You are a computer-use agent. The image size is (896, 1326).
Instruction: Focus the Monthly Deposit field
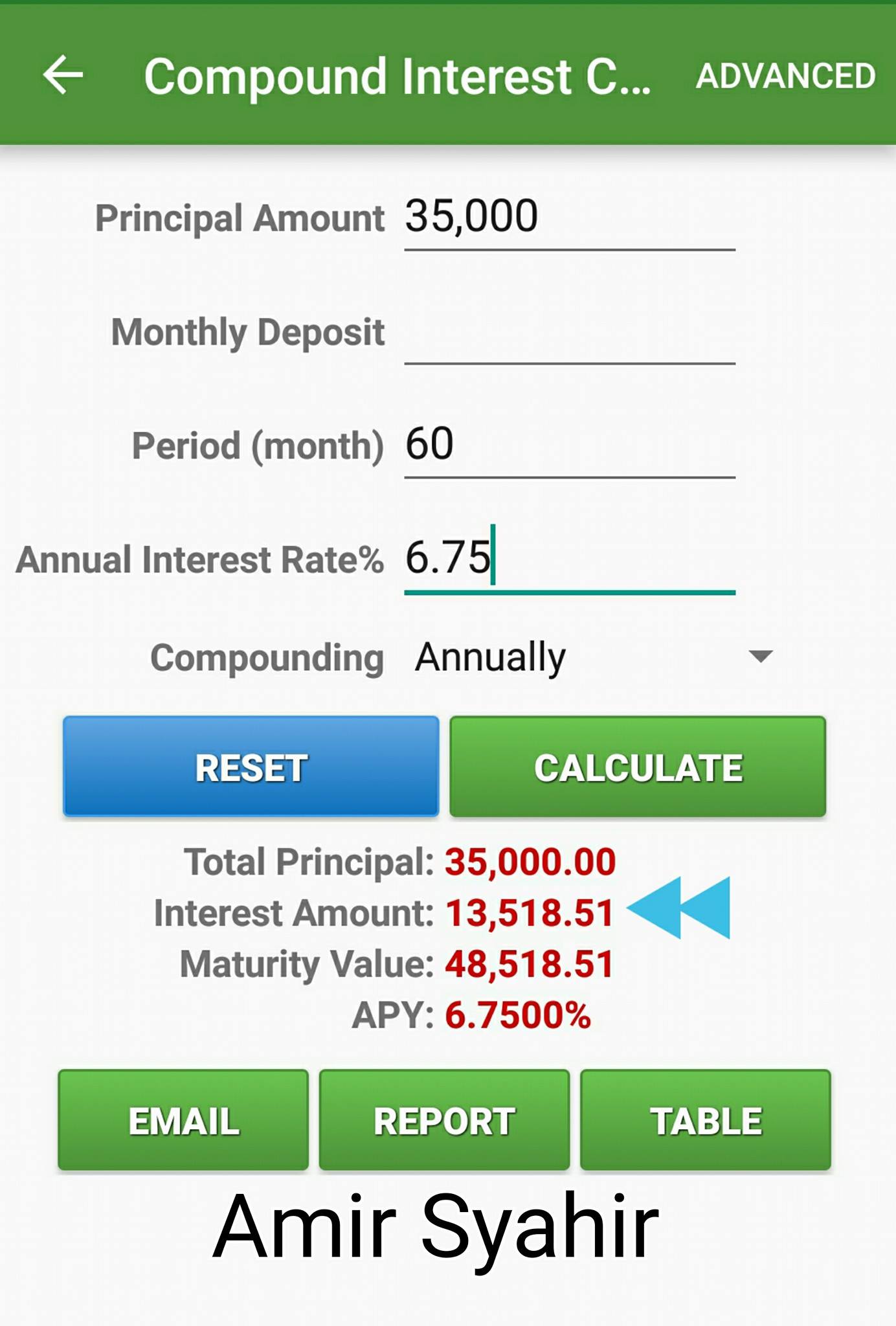570,333
